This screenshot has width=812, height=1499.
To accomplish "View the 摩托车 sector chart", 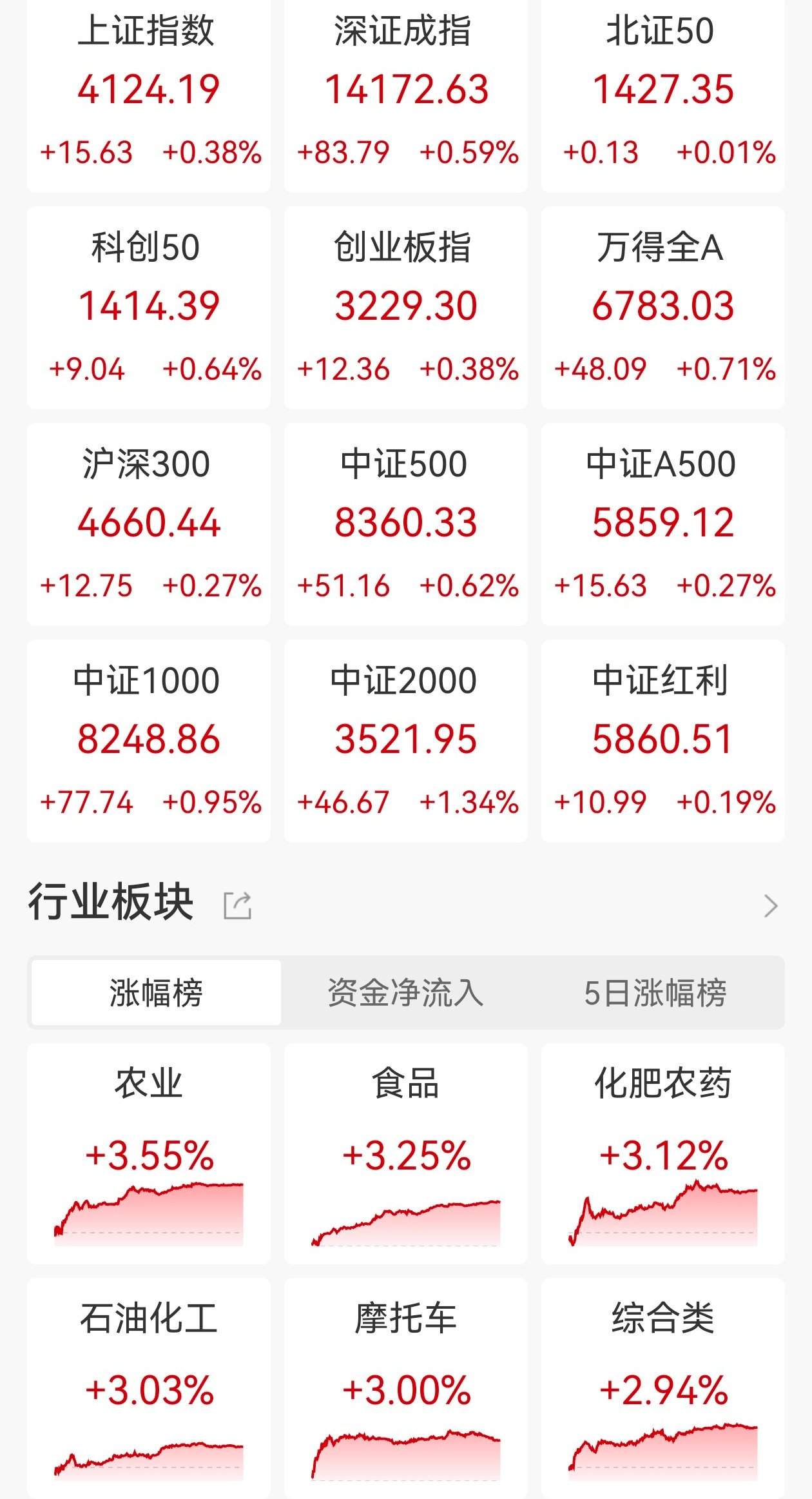I will click(x=406, y=1454).
